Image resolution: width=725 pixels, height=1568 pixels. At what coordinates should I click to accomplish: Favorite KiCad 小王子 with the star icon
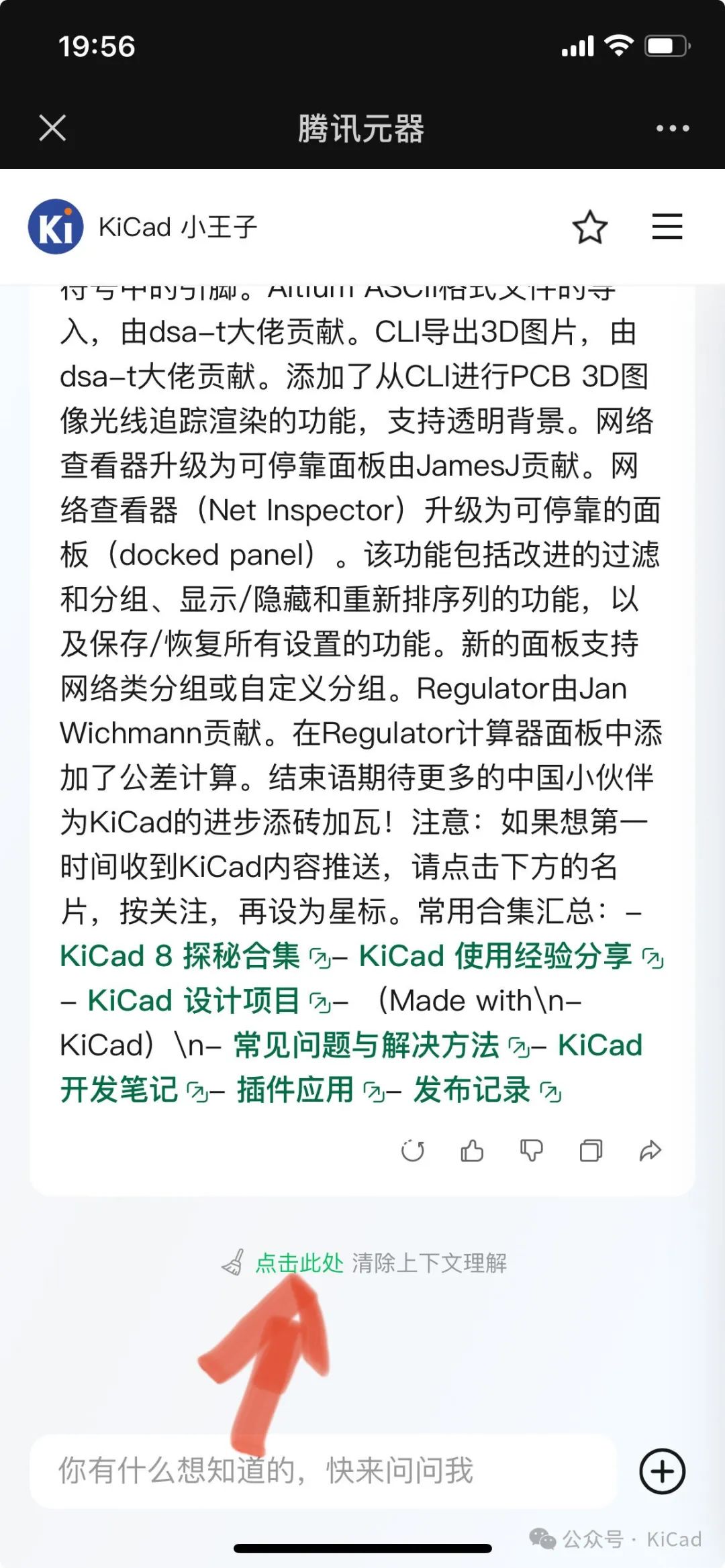point(589,227)
